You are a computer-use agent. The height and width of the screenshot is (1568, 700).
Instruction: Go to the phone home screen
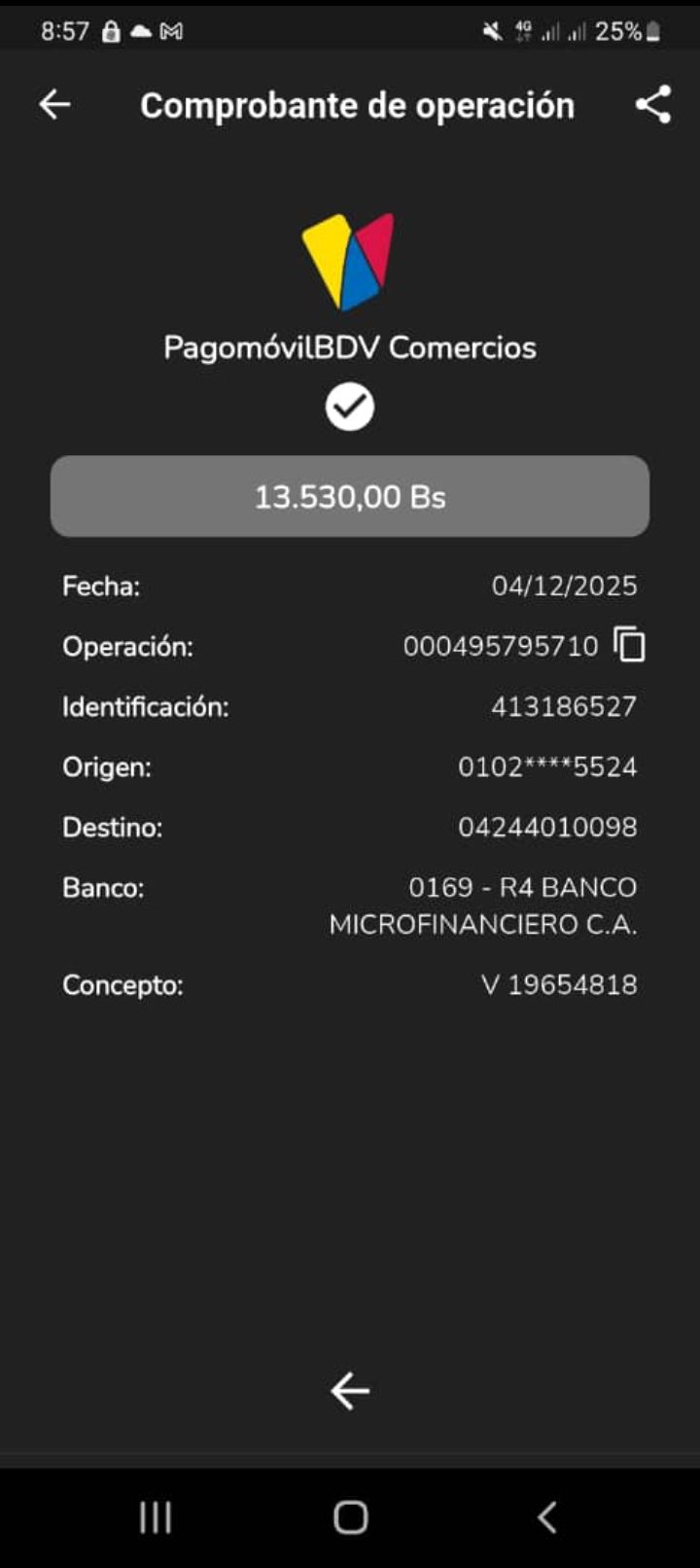[x=350, y=1517]
